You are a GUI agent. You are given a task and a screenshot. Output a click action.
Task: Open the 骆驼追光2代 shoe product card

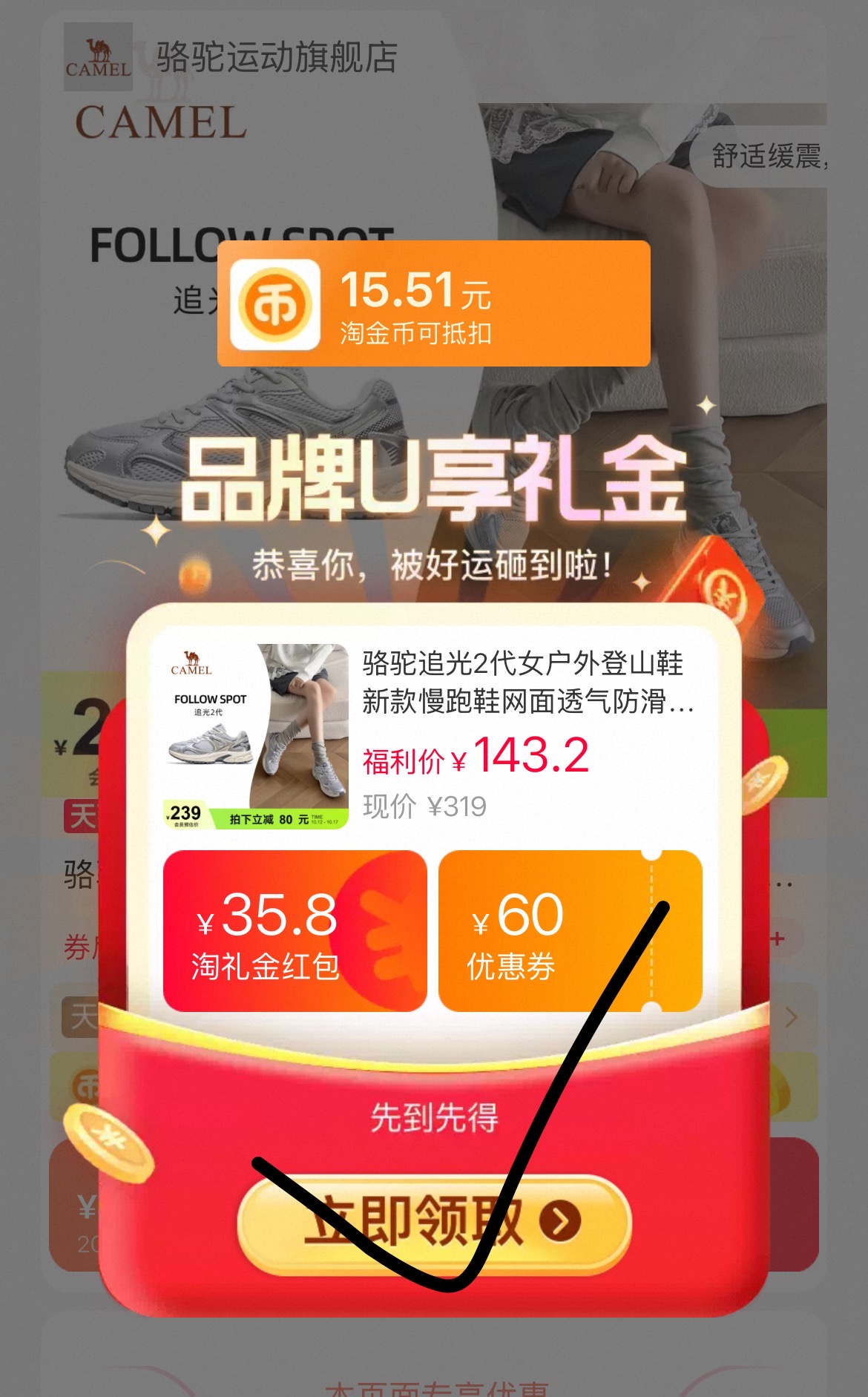(x=433, y=736)
